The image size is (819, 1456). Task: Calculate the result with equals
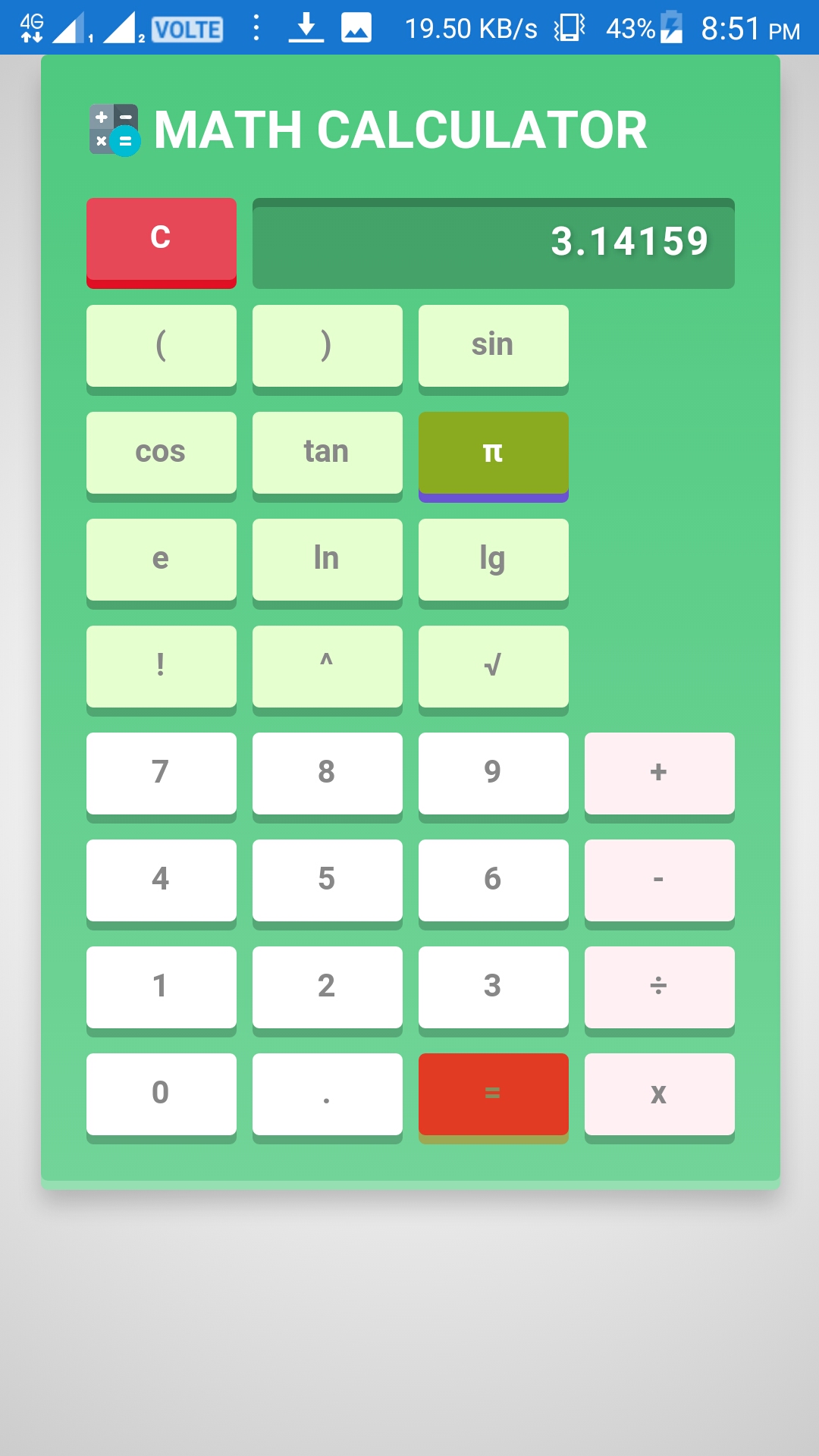coord(493,1094)
